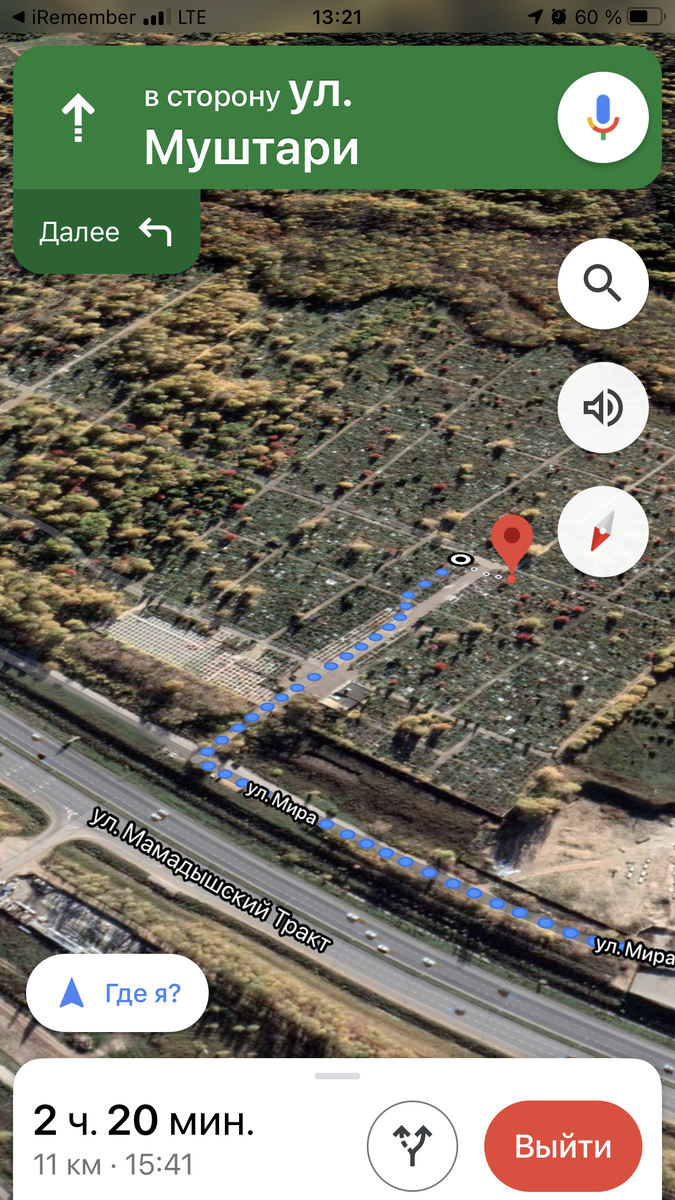Open the 'Далее' next turn preview
675x1200 pixels.
pyautogui.click(x=106, y=233)
